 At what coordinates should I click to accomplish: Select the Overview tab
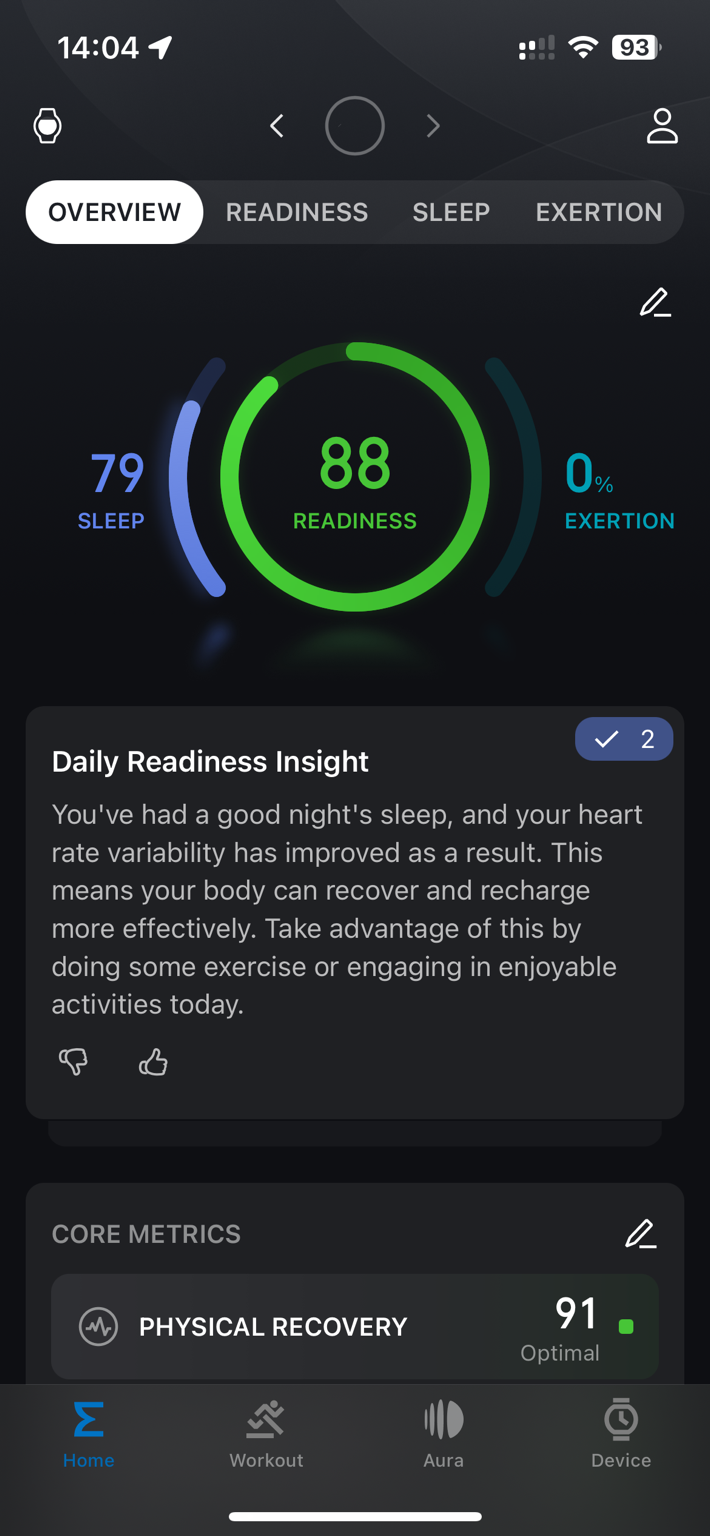click(x=114, y=212)
